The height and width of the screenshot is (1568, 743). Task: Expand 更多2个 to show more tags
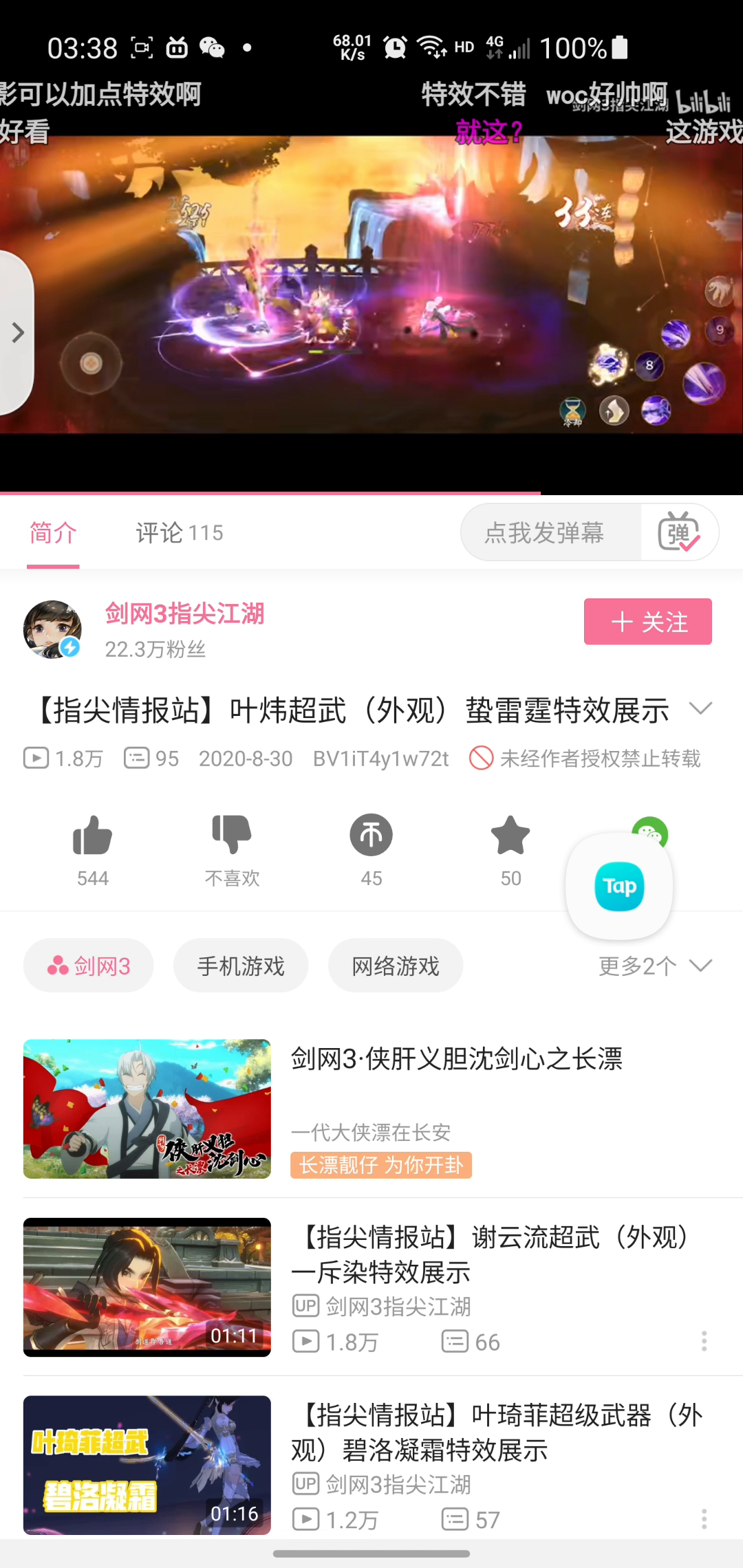[x=654, y=966]
